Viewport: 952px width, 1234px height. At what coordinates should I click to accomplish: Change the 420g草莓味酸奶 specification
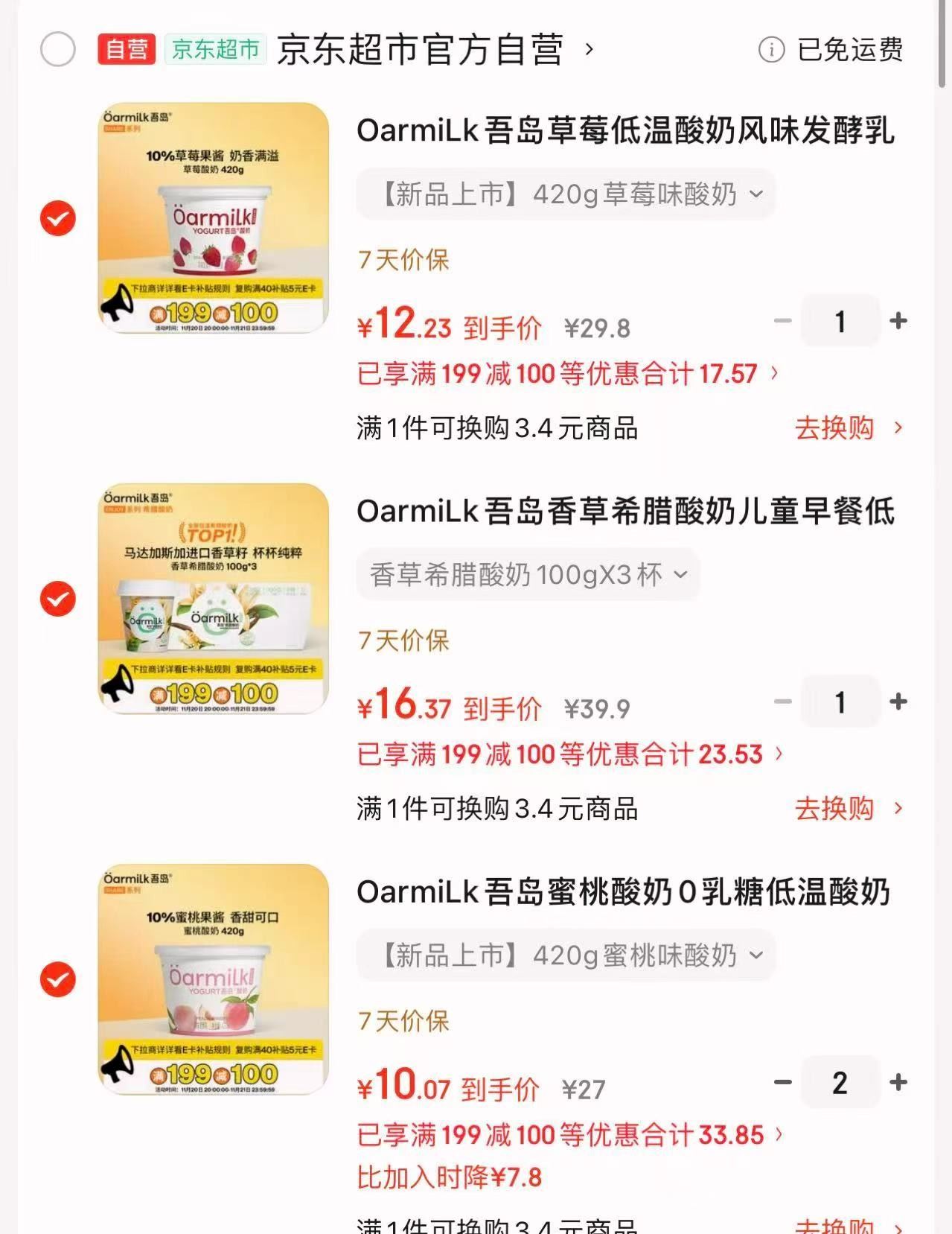point(566,194)
